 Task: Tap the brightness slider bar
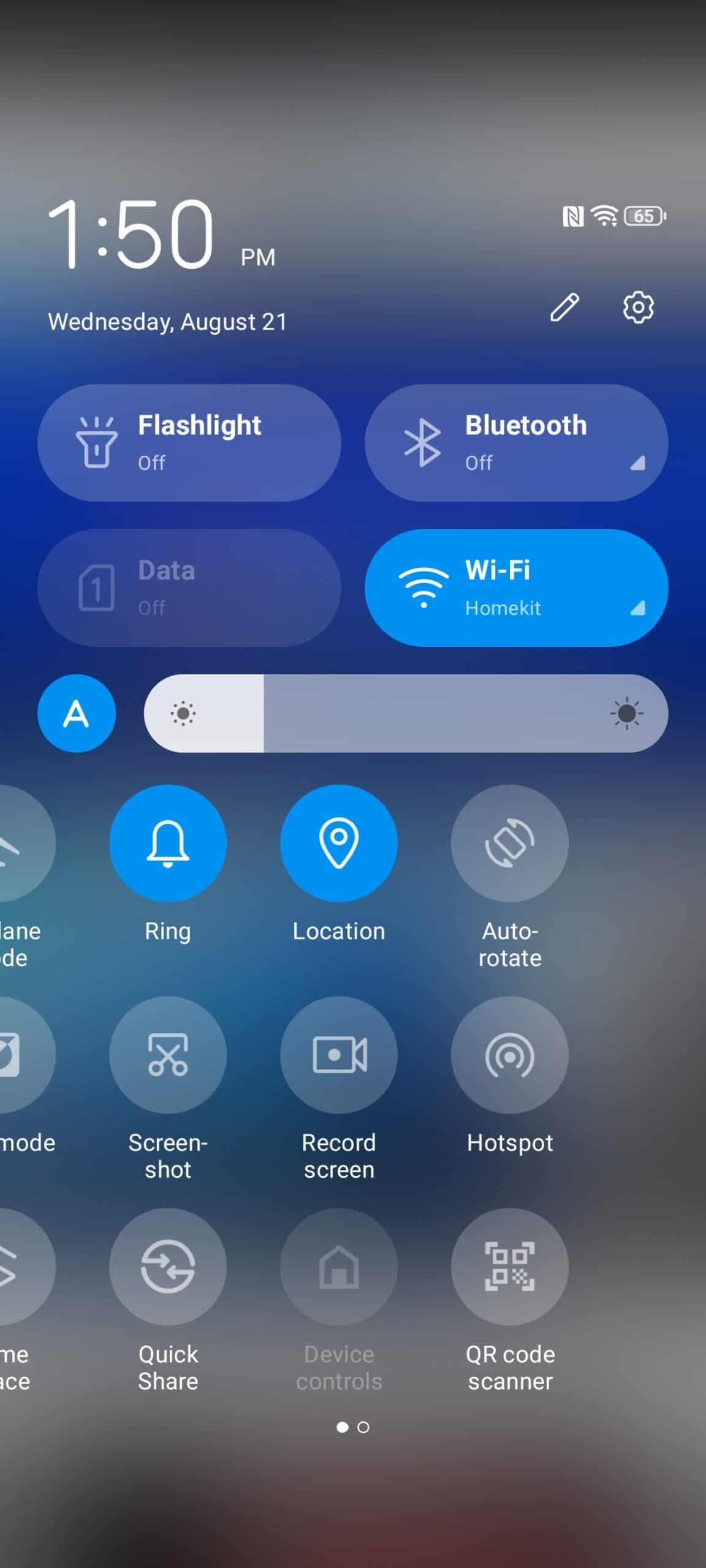(x=406, y=714)
